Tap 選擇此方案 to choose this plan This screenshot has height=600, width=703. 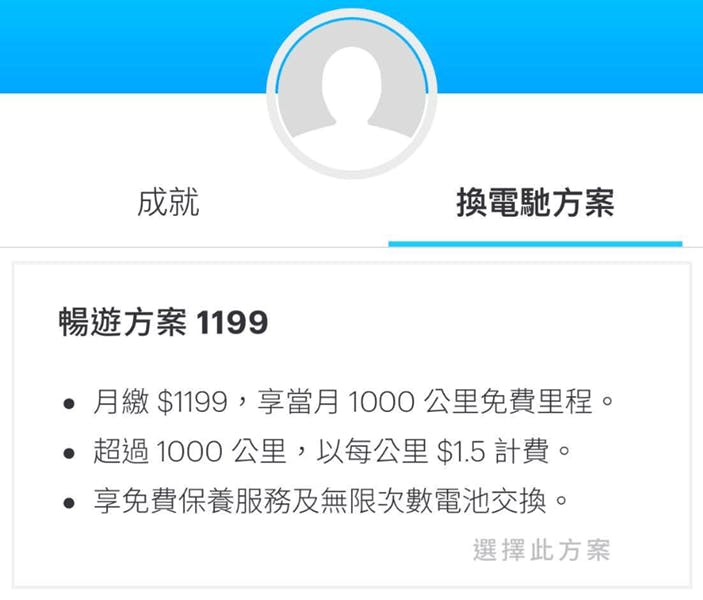[x=541, y=550]
